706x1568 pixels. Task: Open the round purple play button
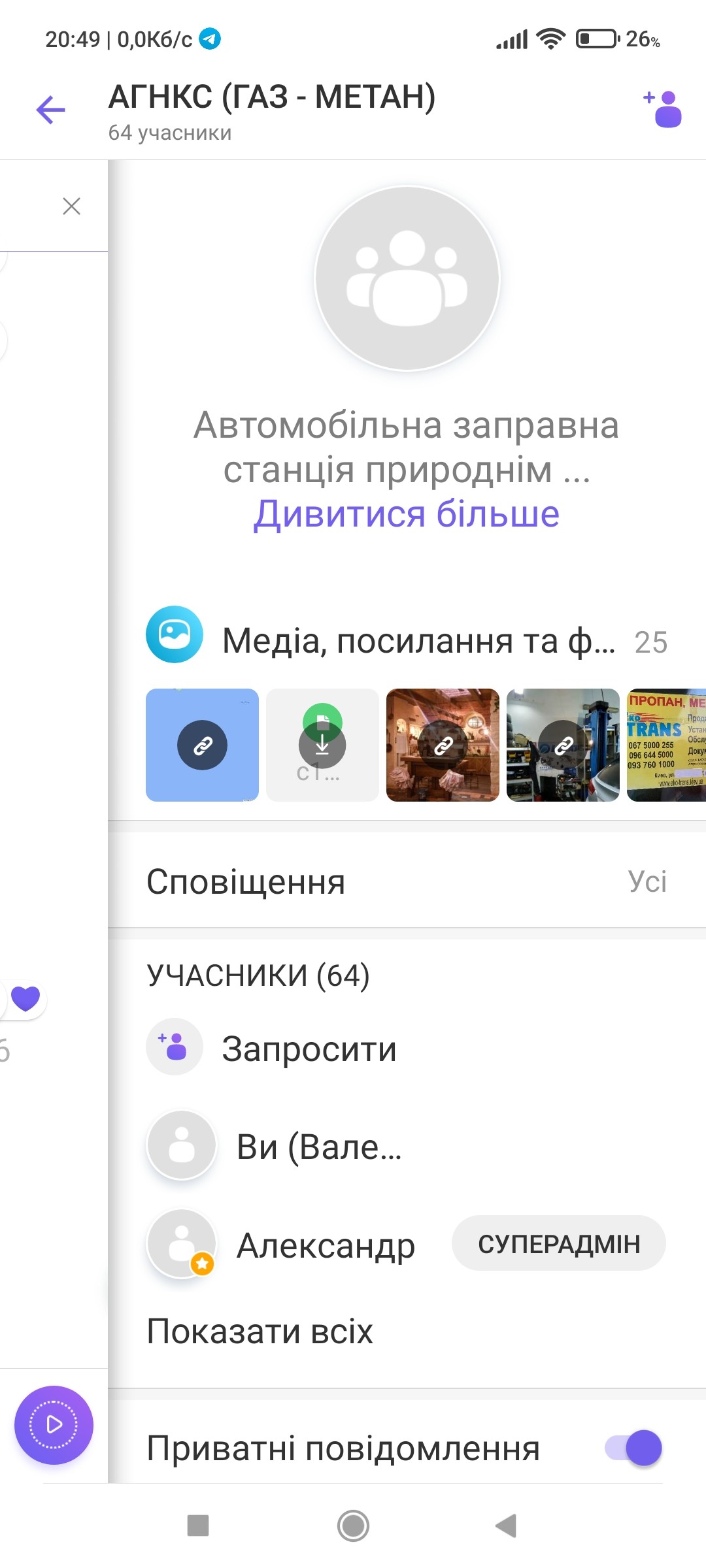click(x=54, y=1425)
